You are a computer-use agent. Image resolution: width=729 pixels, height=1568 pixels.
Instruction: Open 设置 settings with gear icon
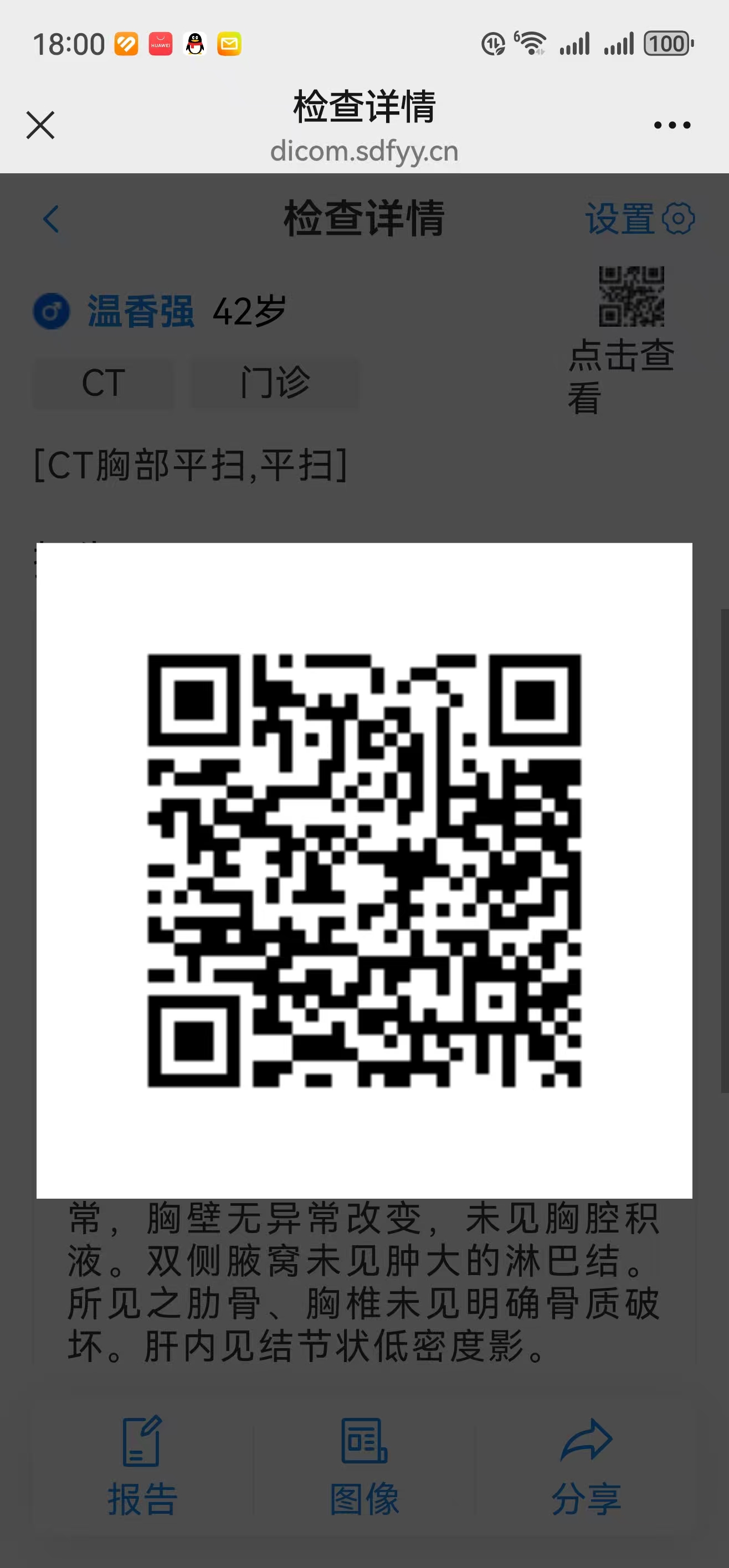[x=639, y=219]
